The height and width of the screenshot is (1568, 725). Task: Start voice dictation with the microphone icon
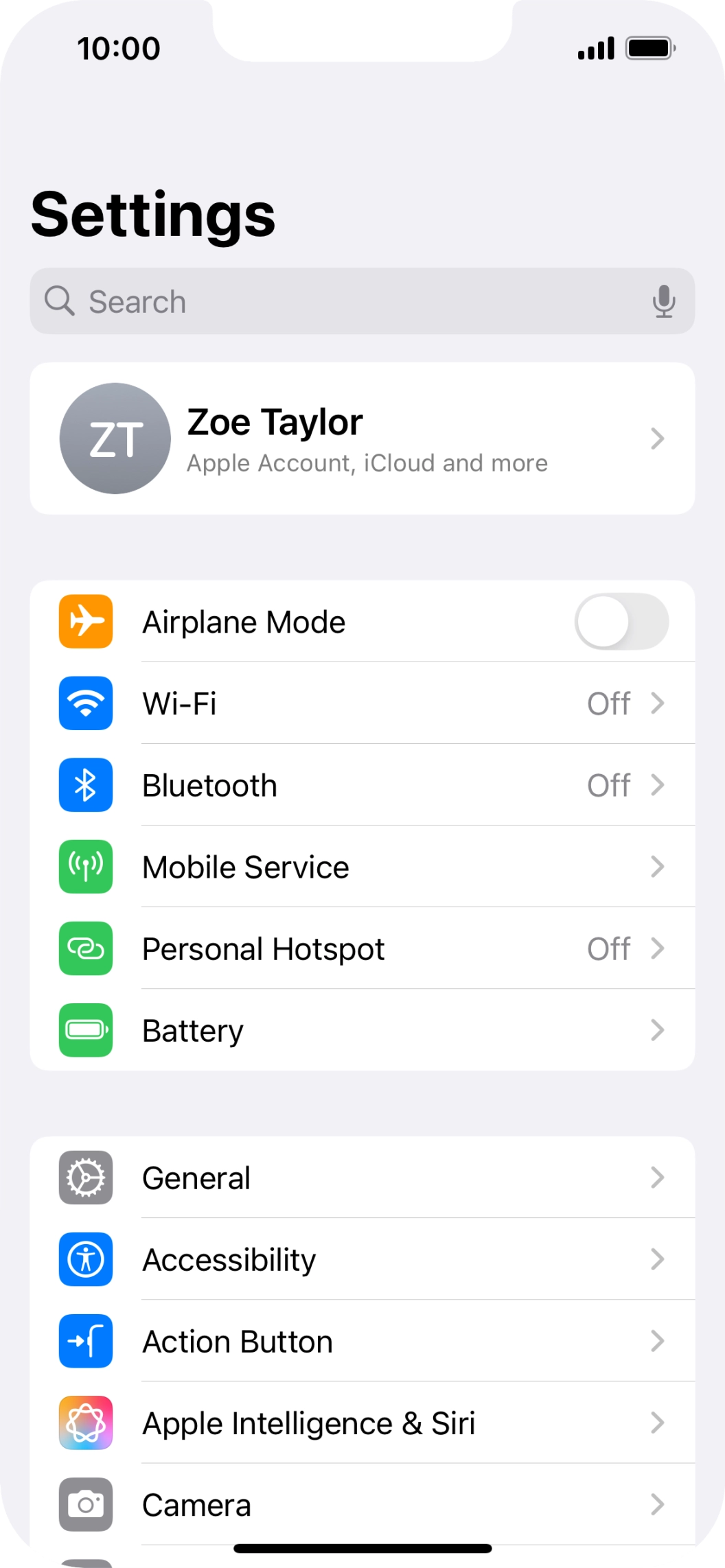(x=663, y=301)
